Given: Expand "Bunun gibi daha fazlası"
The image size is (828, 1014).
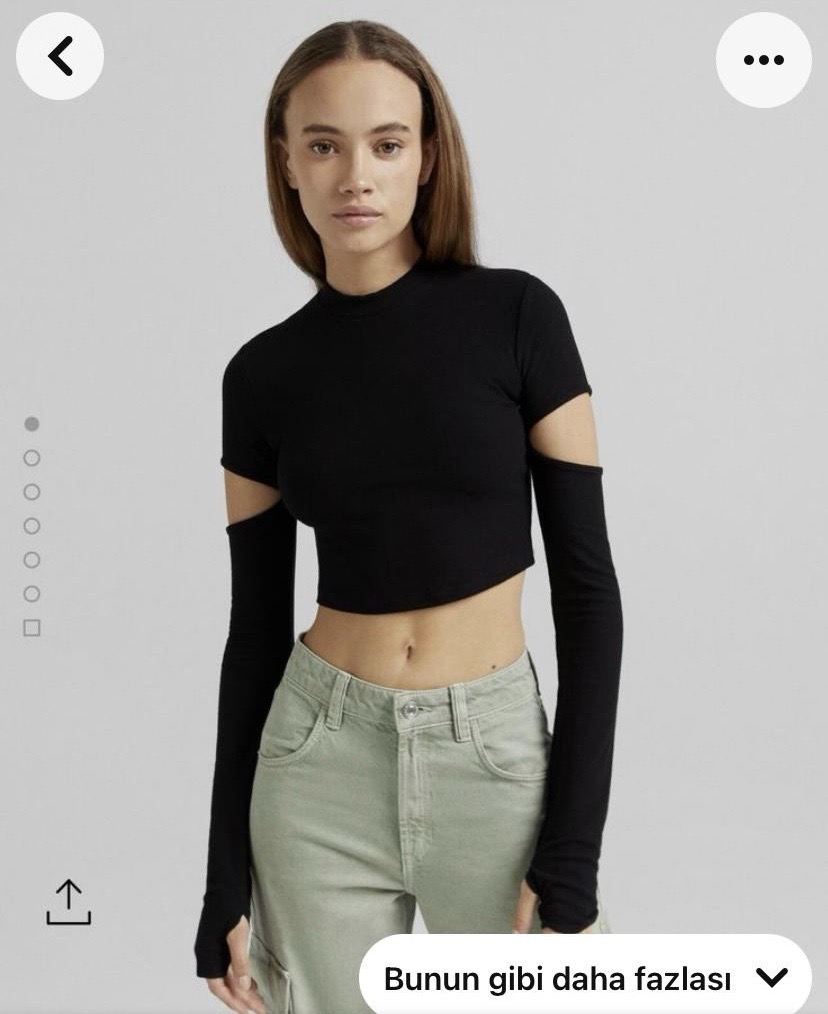Looking at the screenshot, I should click(585, 978).
